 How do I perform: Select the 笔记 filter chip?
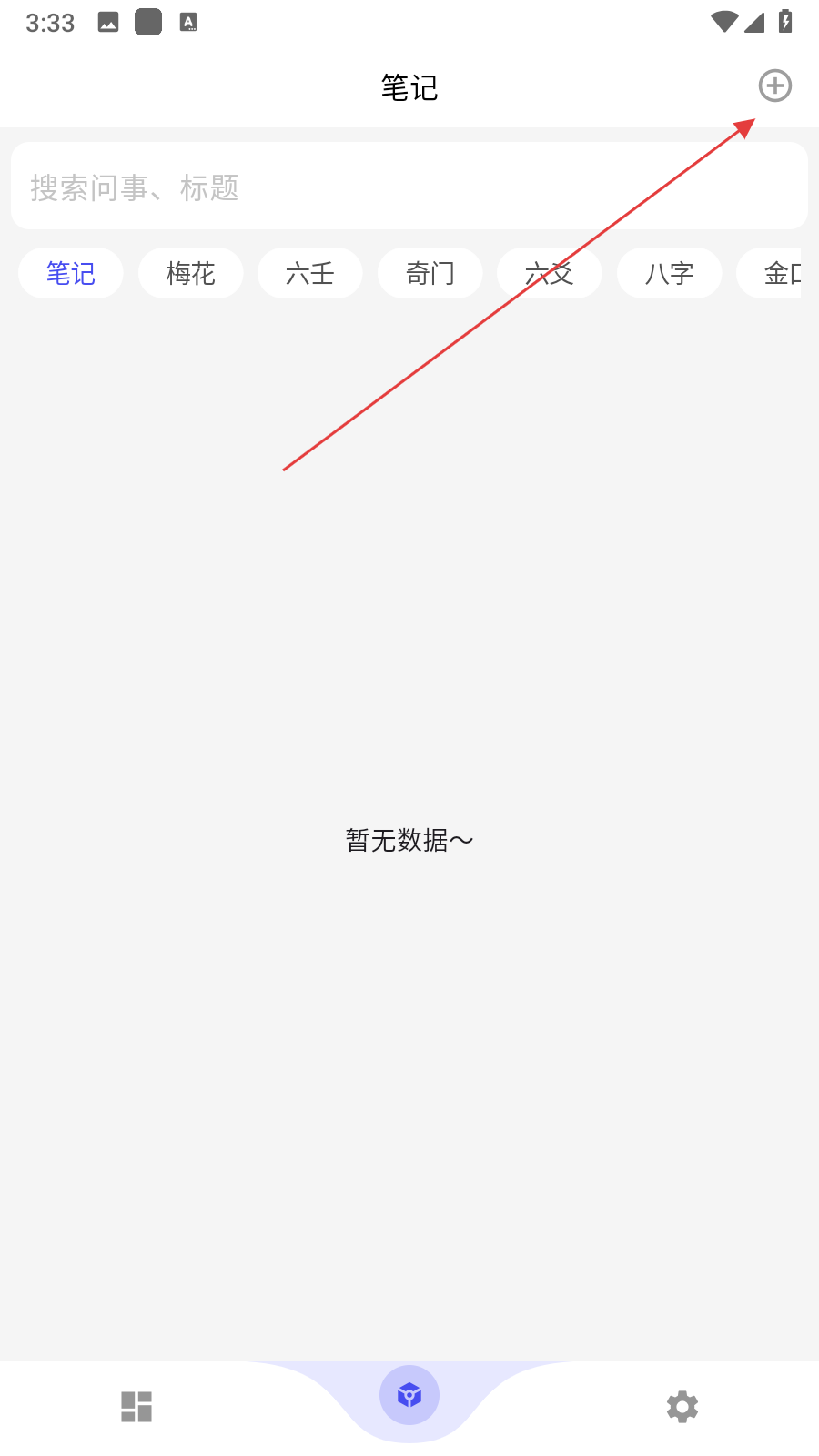[x=71, y=273]
